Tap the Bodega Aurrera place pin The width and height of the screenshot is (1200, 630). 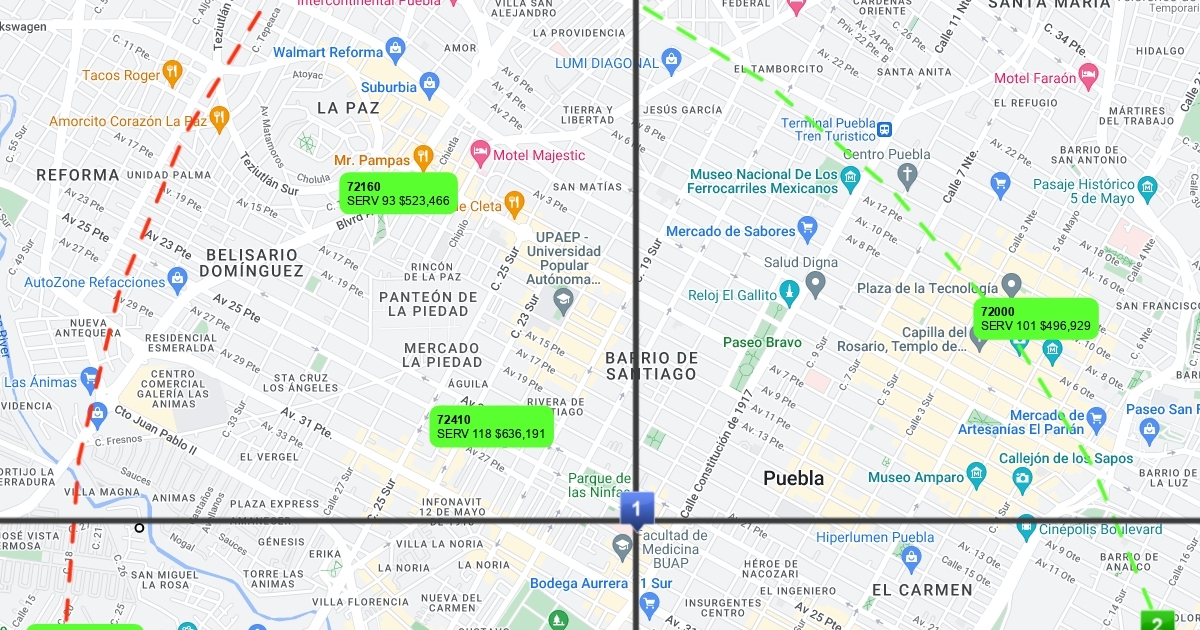[648, 602]
